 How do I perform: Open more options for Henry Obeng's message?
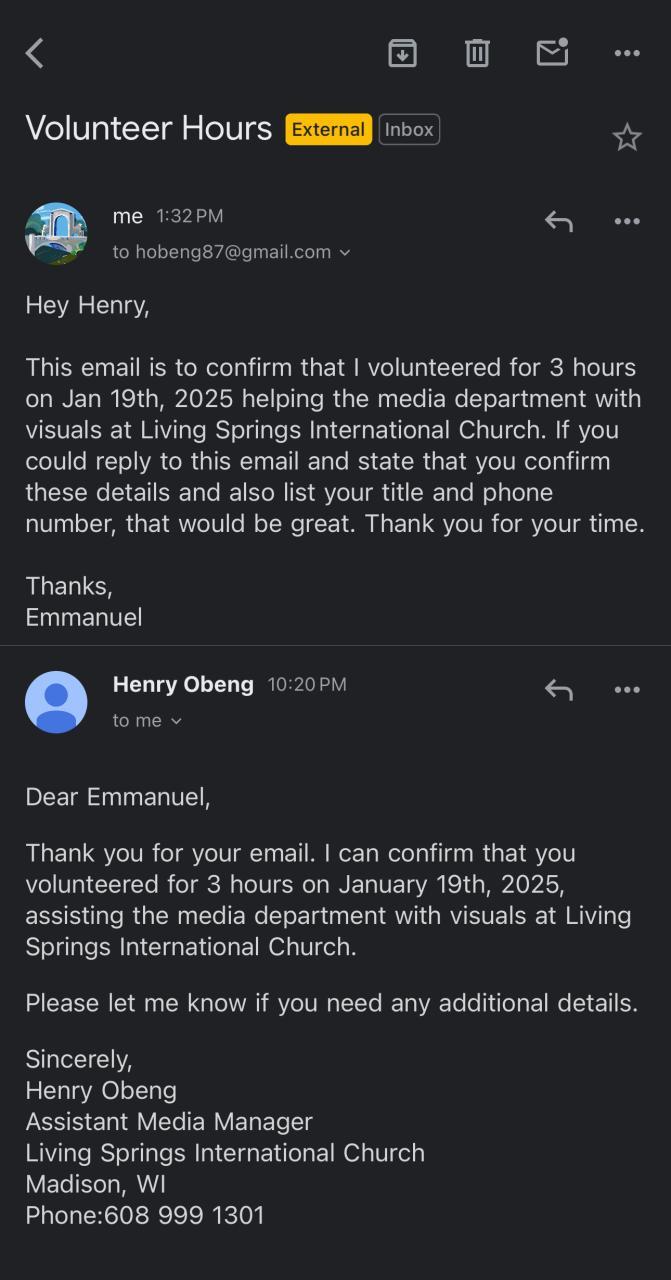pyautogui.click(x=627, y=689)
